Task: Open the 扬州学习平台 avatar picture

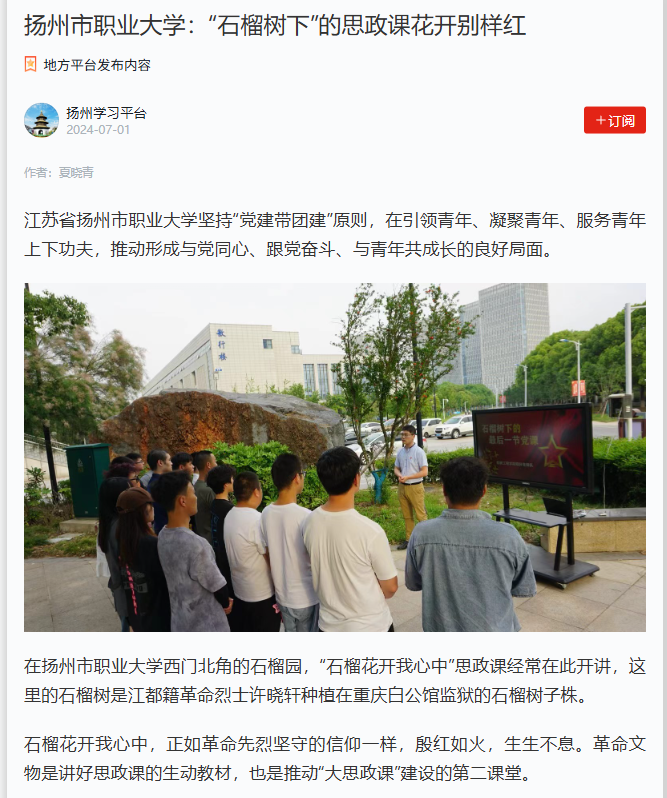Action: (41, 120)
